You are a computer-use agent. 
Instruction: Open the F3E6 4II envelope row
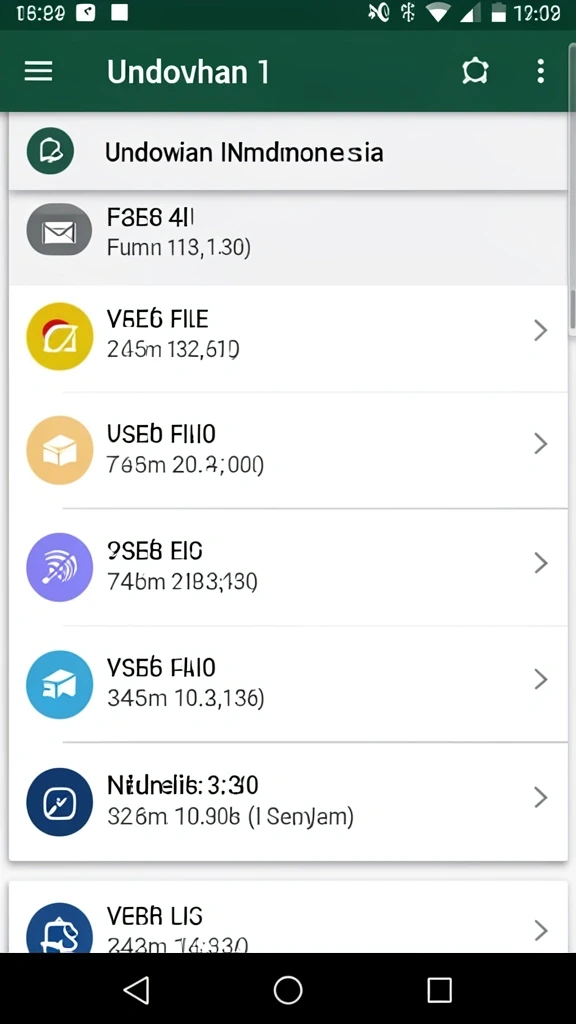coord(287,238)
